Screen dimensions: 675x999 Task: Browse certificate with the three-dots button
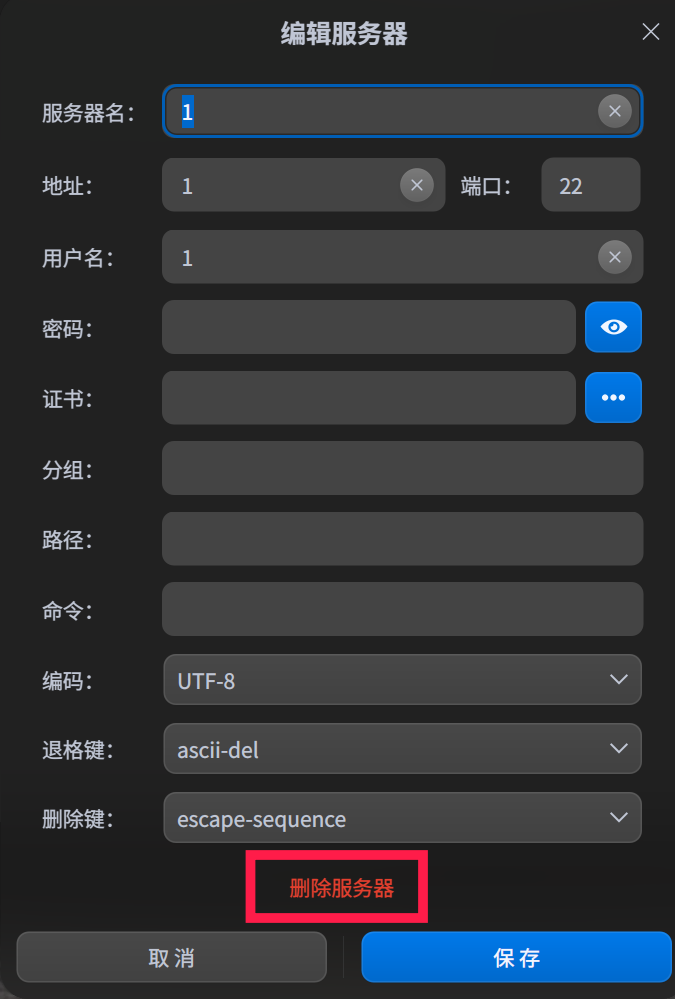tap(613, 397)
